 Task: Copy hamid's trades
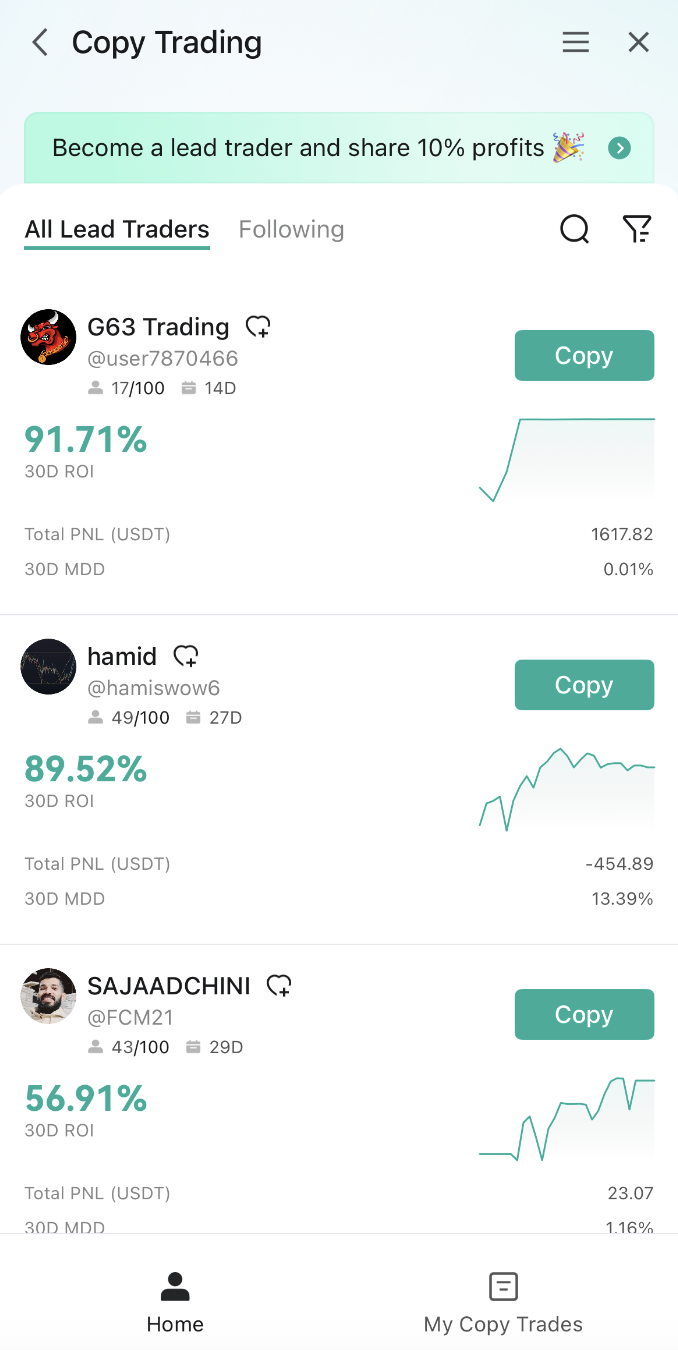pyautogui.click(x=584, y=685)
